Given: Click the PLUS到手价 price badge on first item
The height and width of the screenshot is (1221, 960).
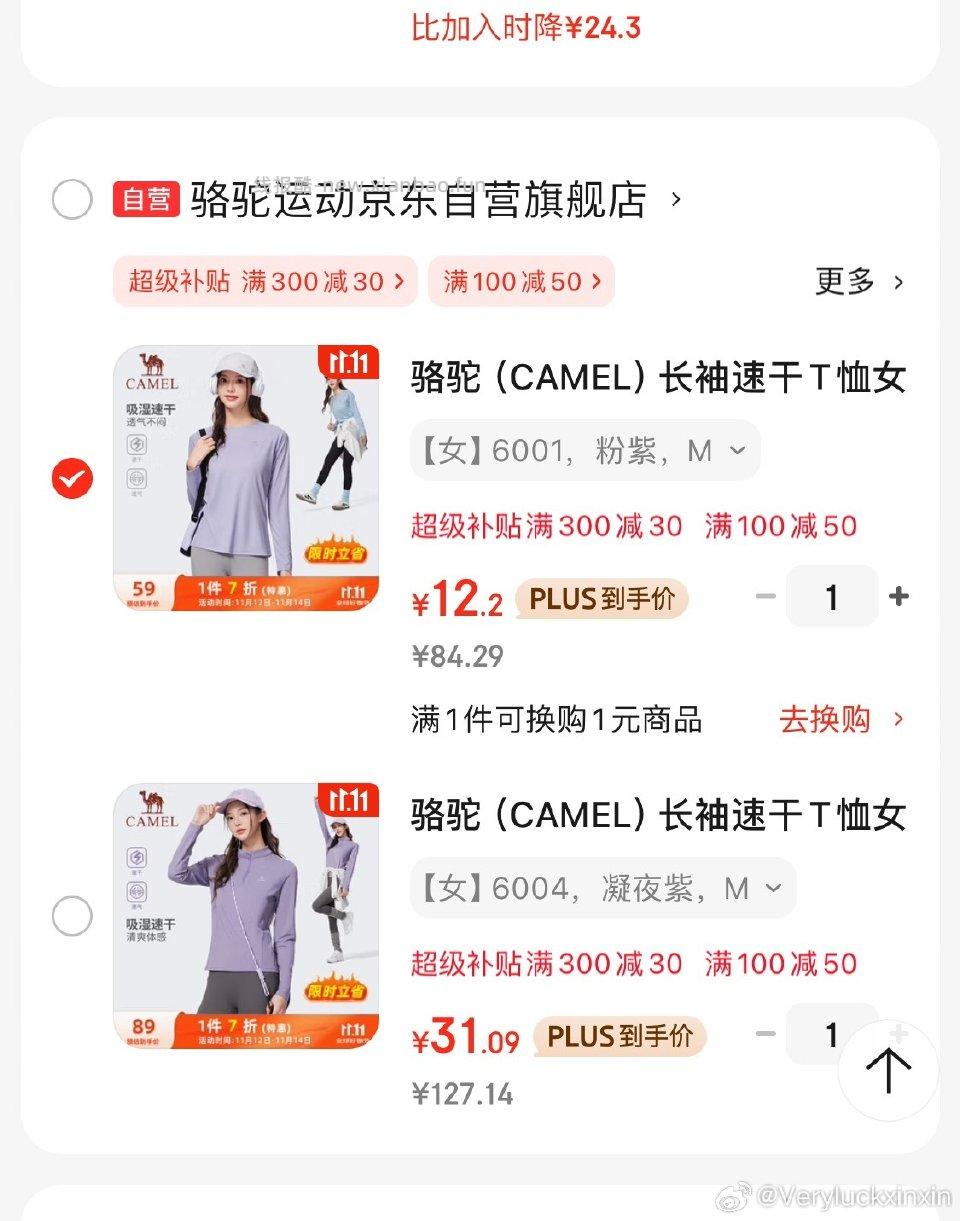Looking at the screenshot, I should (600, 597).
